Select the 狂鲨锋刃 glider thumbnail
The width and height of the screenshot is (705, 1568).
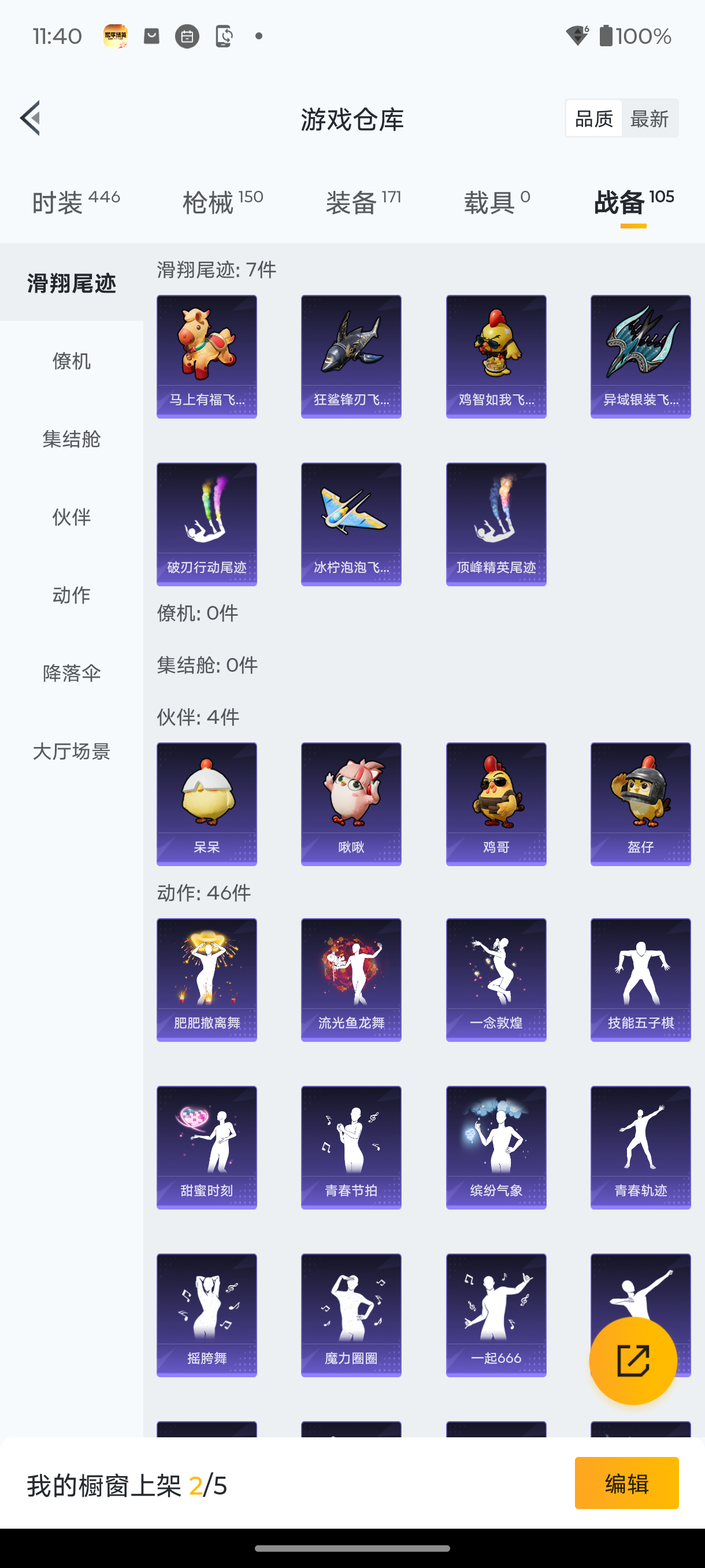click(351, 356)
